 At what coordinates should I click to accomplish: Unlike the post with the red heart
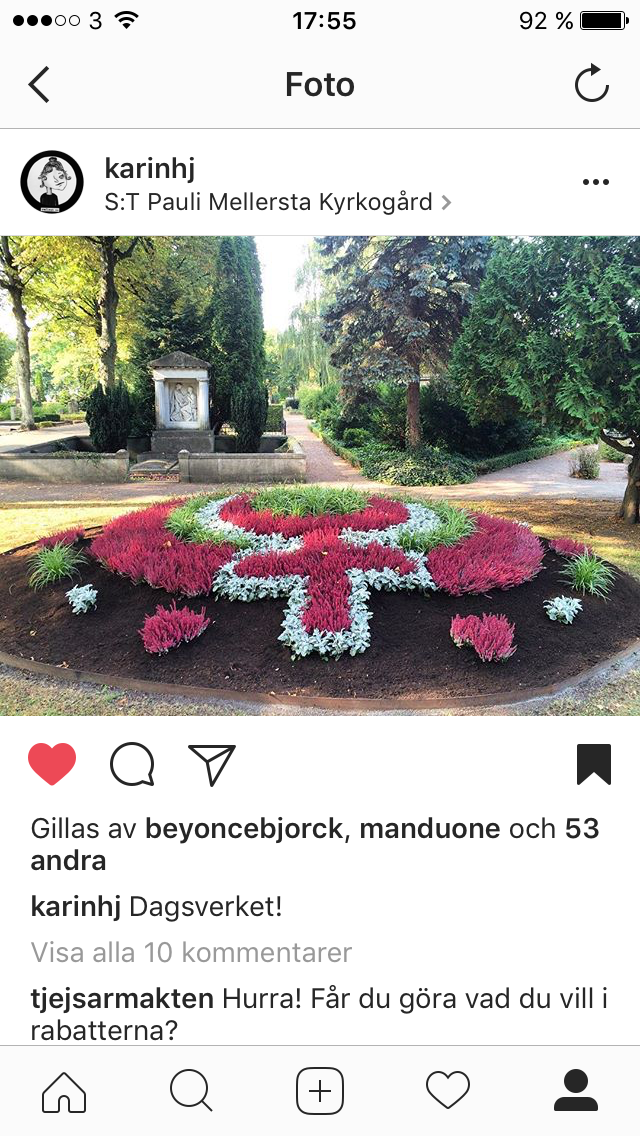tap(52, 765)
